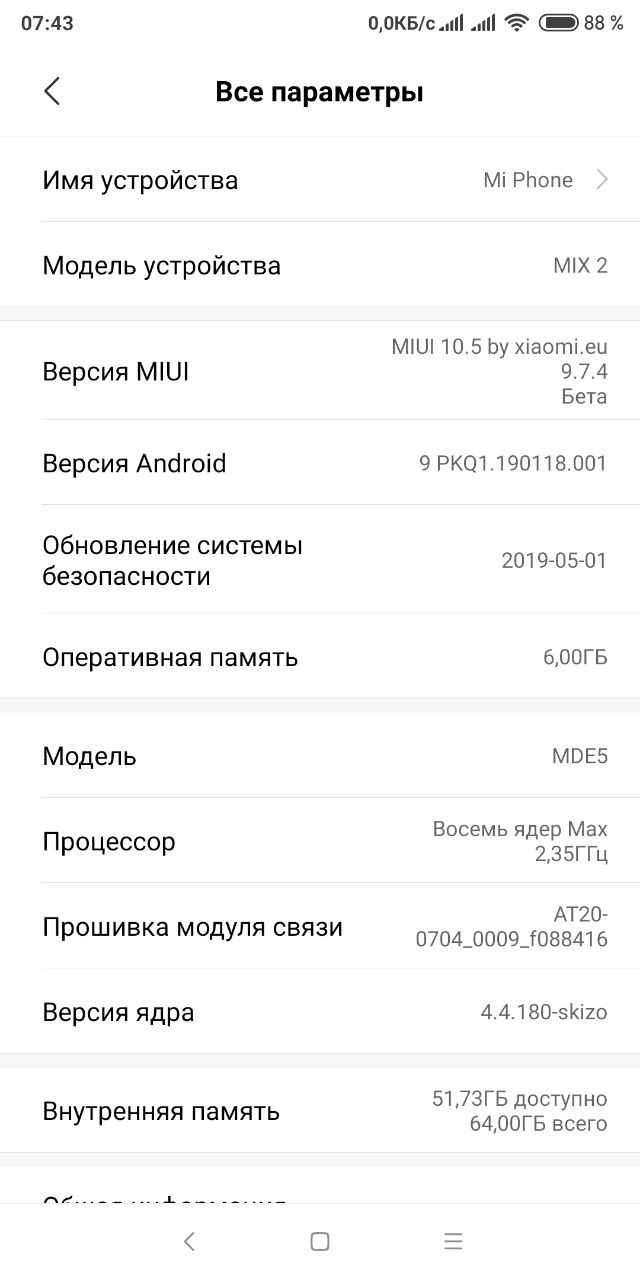The width and height of the screenshot is (640, 1280).
Task: Open the Имя устройства row
Action: coord(320,180)
